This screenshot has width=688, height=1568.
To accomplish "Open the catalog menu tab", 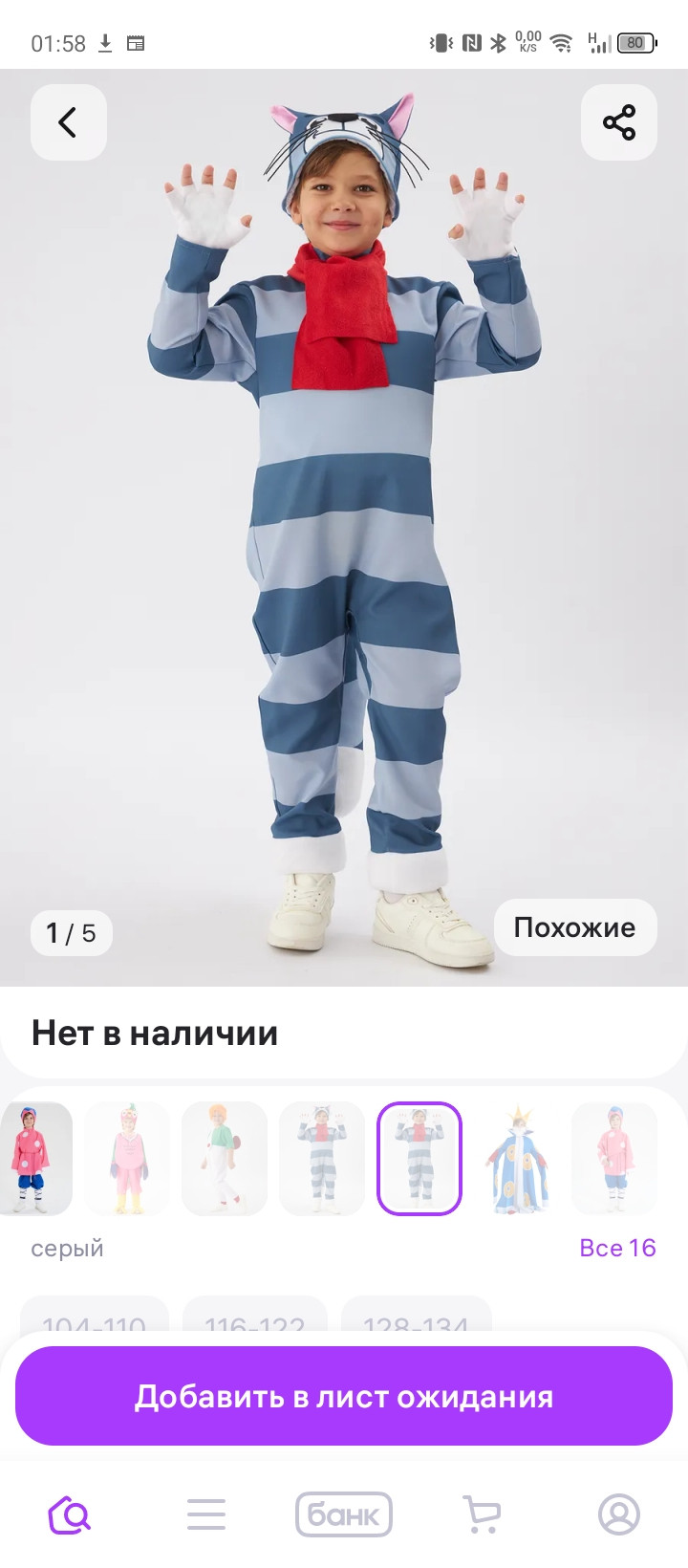I will click(206, 1514).
